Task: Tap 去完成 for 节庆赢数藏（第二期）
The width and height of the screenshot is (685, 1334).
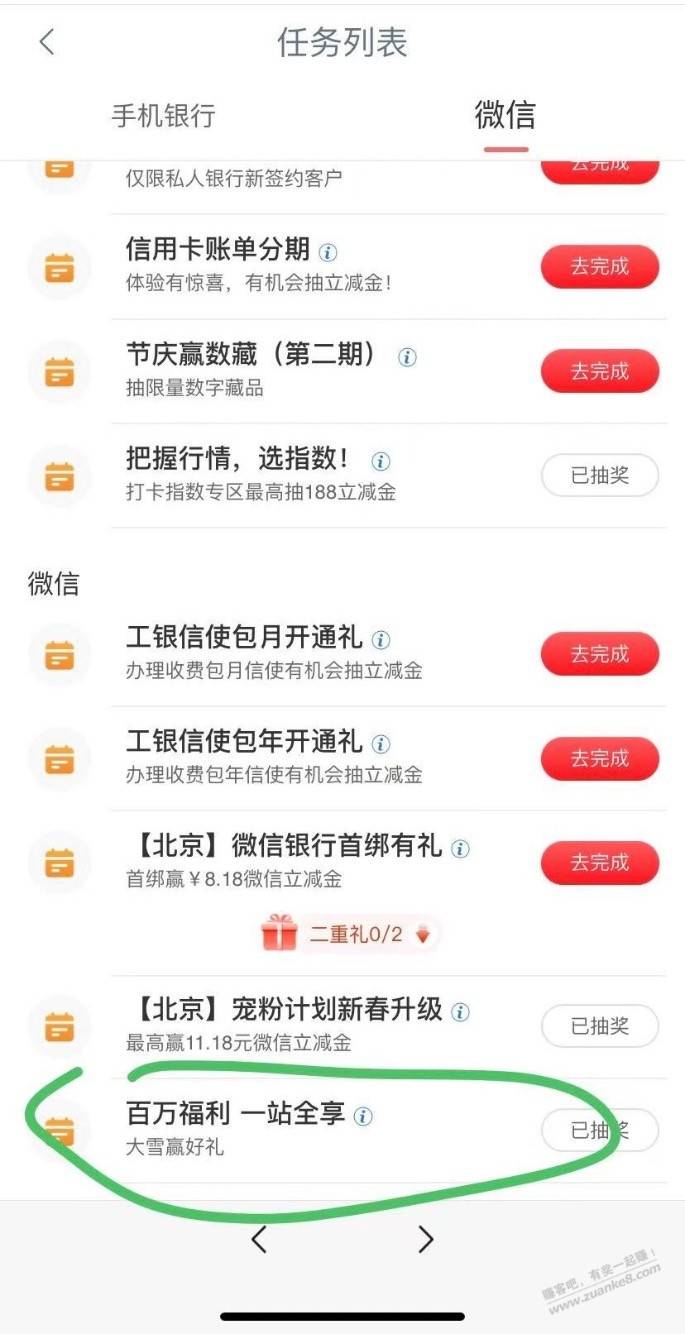Action: coord(600,371)
